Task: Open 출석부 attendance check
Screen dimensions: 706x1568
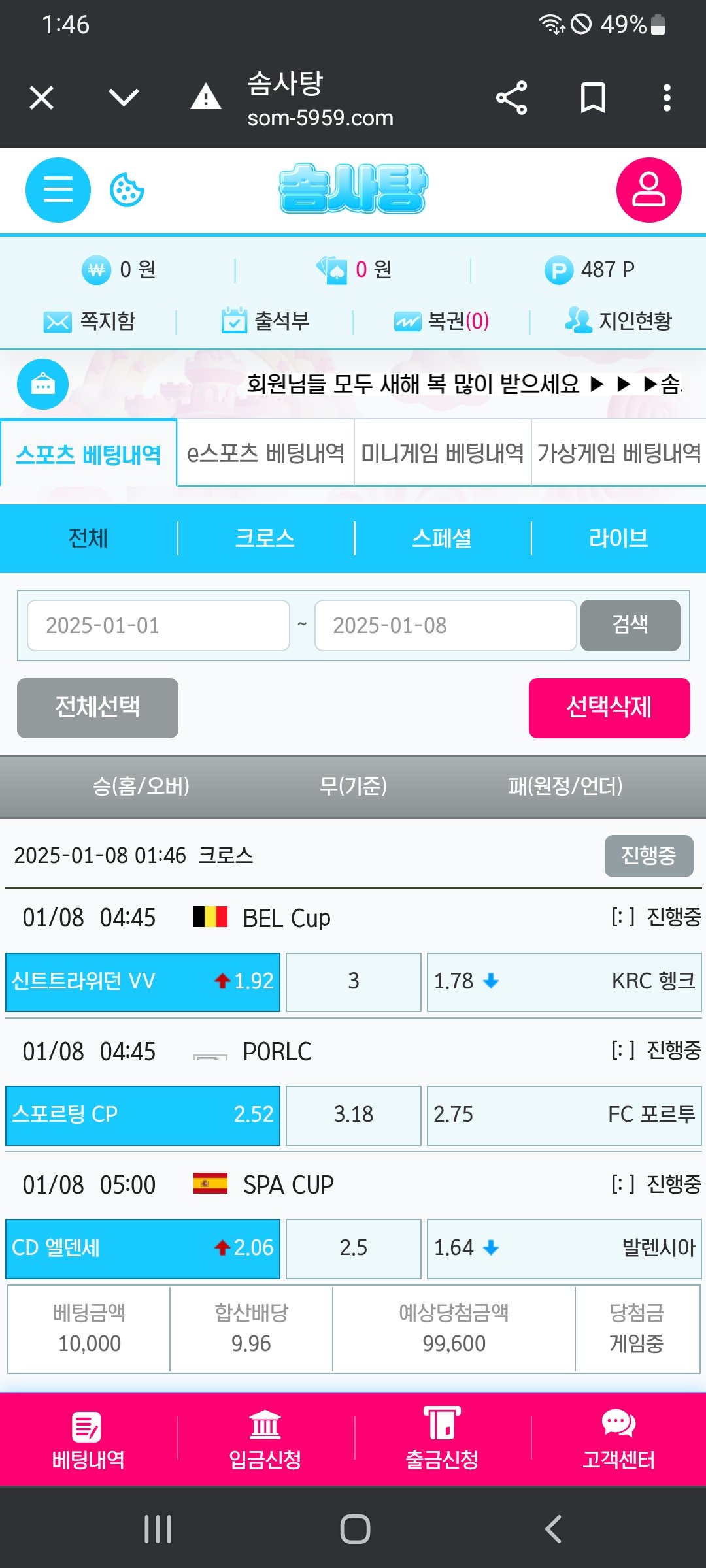Action: [265, 321]
